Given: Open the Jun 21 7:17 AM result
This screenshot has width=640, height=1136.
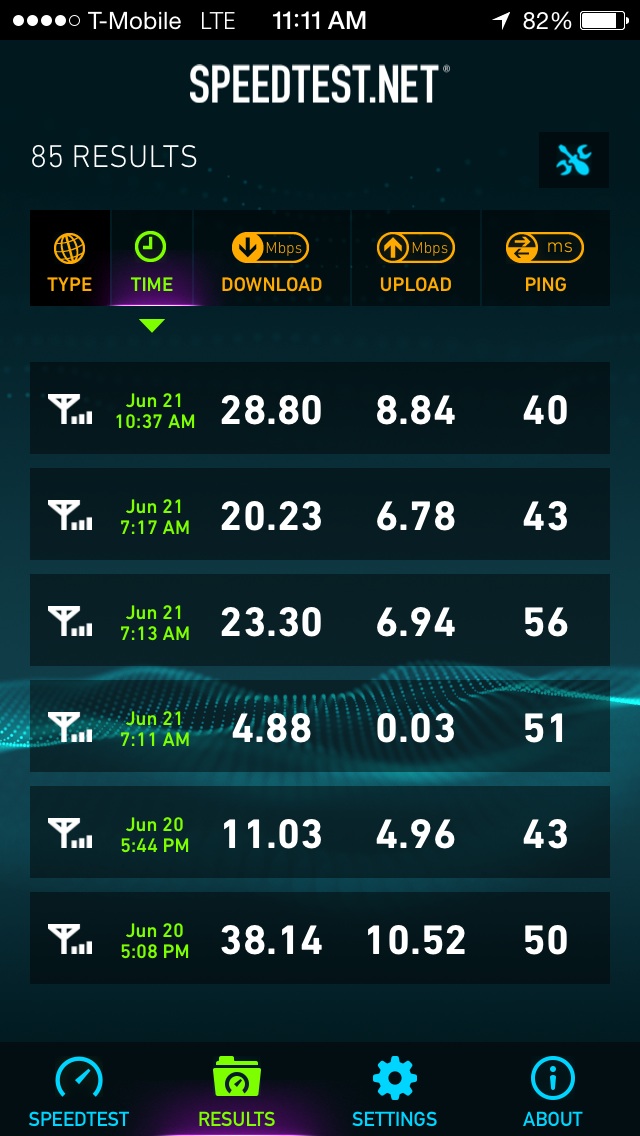Looking at the screenshot, I should click(320, 514).
